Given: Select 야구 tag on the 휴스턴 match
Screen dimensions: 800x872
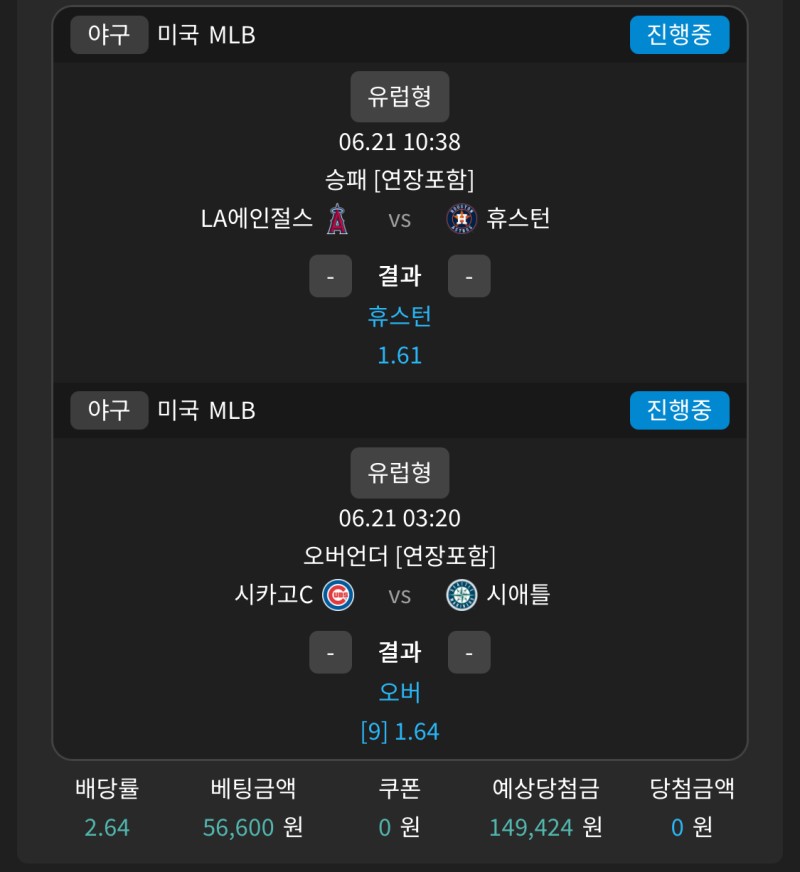Looking at the screenshot, I should (x=109, y=35).
